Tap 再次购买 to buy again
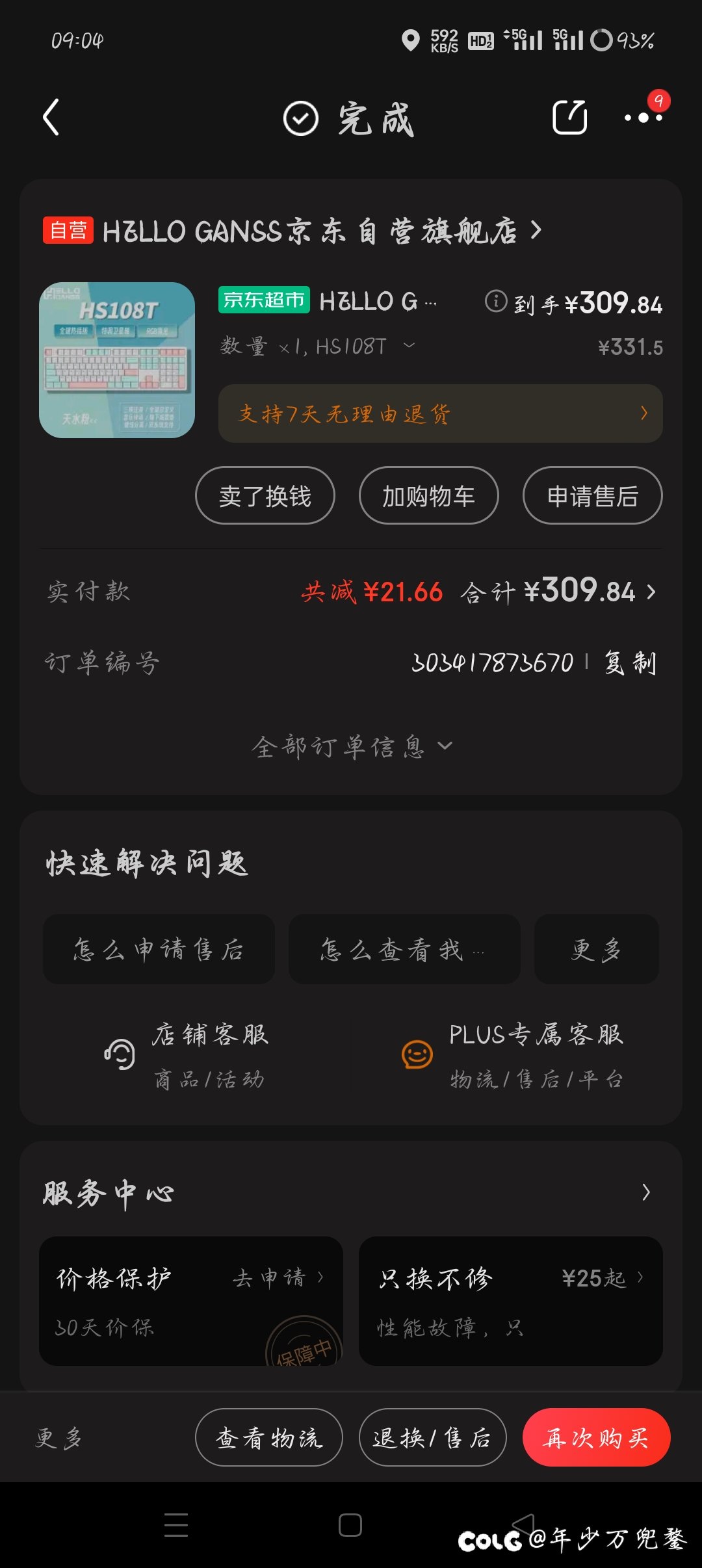The image size is (702, 1568). pyautogui.click(x=597, y=1437)
